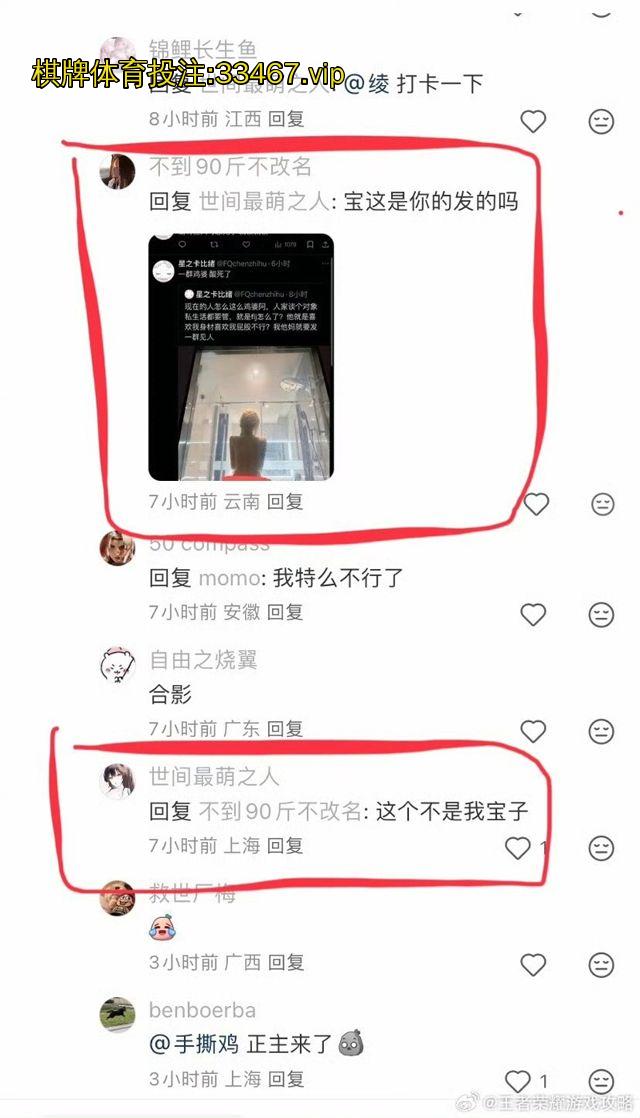Like 救世厂梅's emoji comment
This screenshot has width=640, height=1118.
[534, 965]
